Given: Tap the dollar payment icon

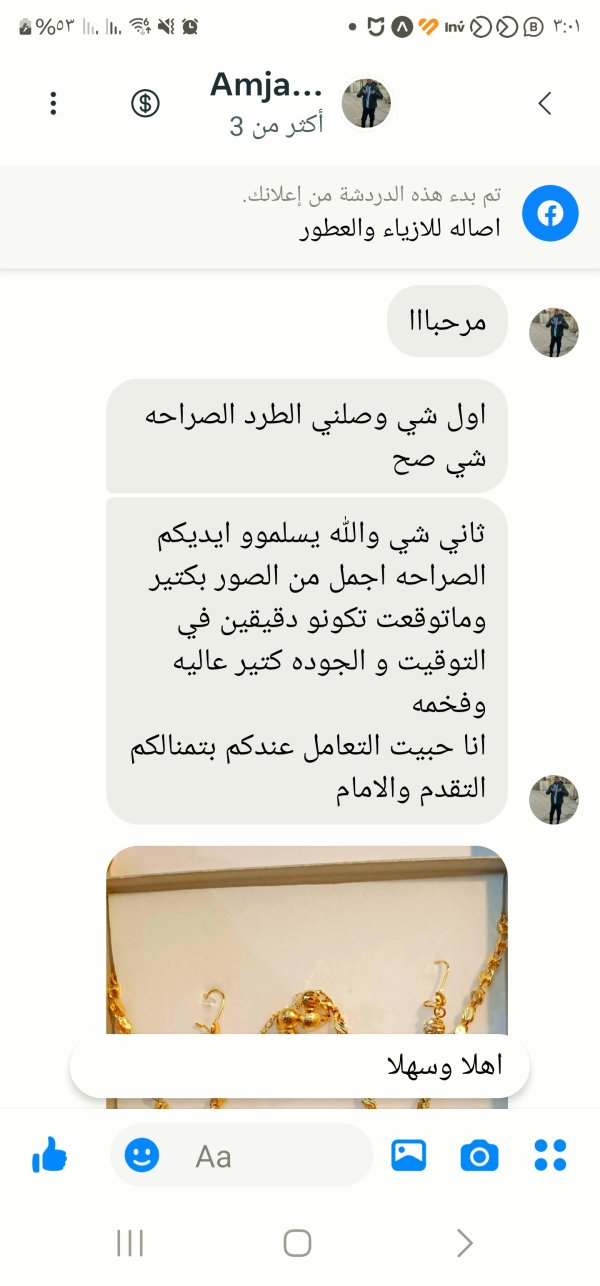Looking at the screenshot, I should pyautogui.click(x=145, y=103).
